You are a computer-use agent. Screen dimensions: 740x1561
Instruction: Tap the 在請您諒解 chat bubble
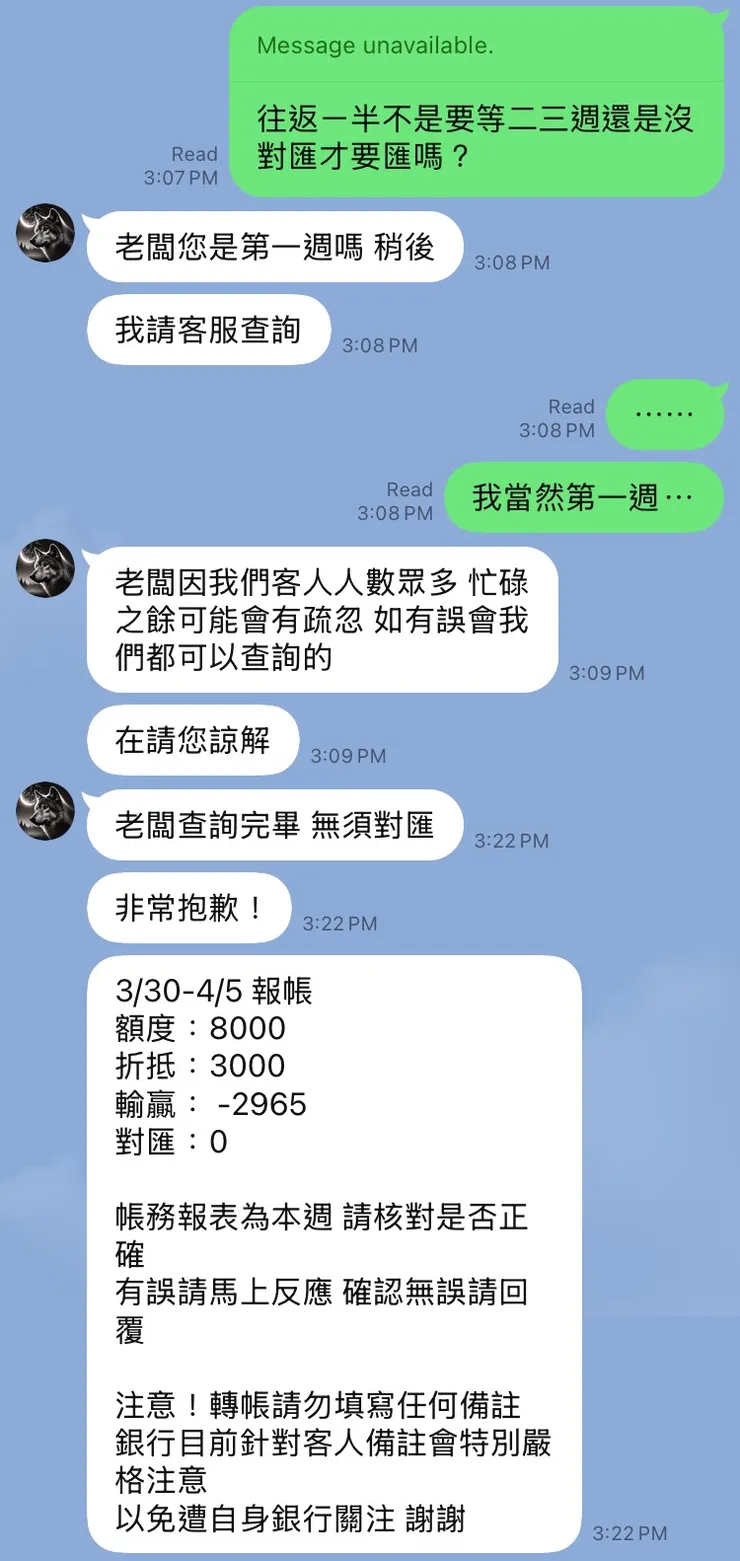pyautogui.click(x=190, y=740)
